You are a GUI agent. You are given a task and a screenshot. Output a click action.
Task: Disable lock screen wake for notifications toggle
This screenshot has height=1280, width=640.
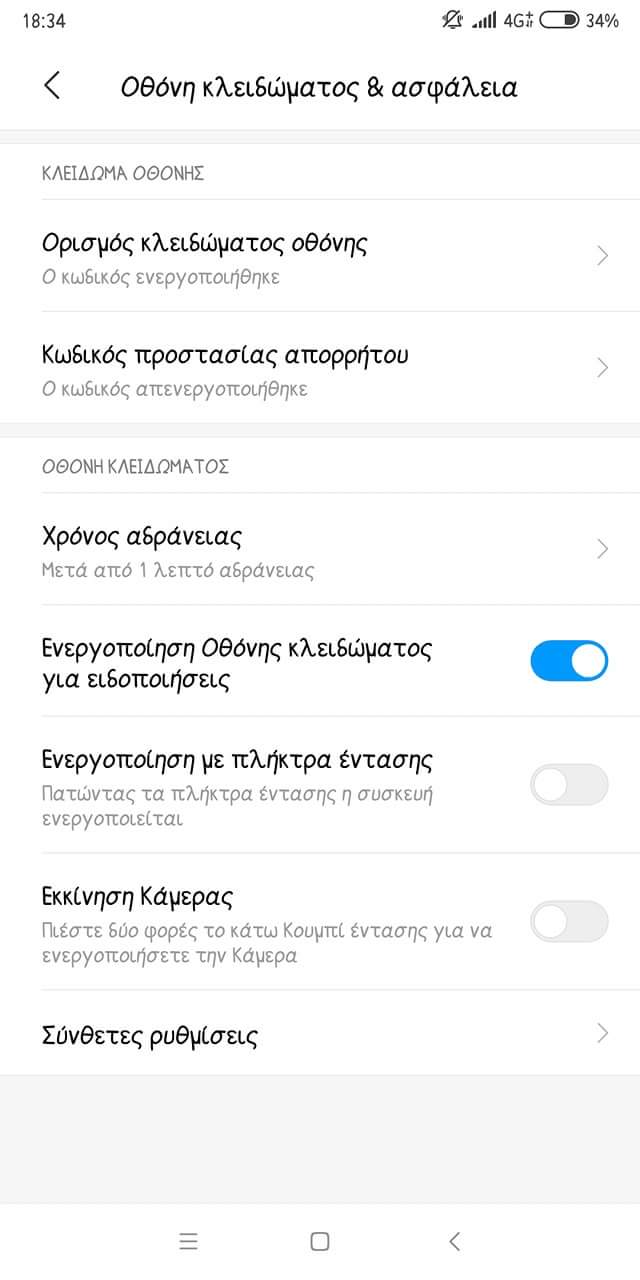(x=568, y=661)
